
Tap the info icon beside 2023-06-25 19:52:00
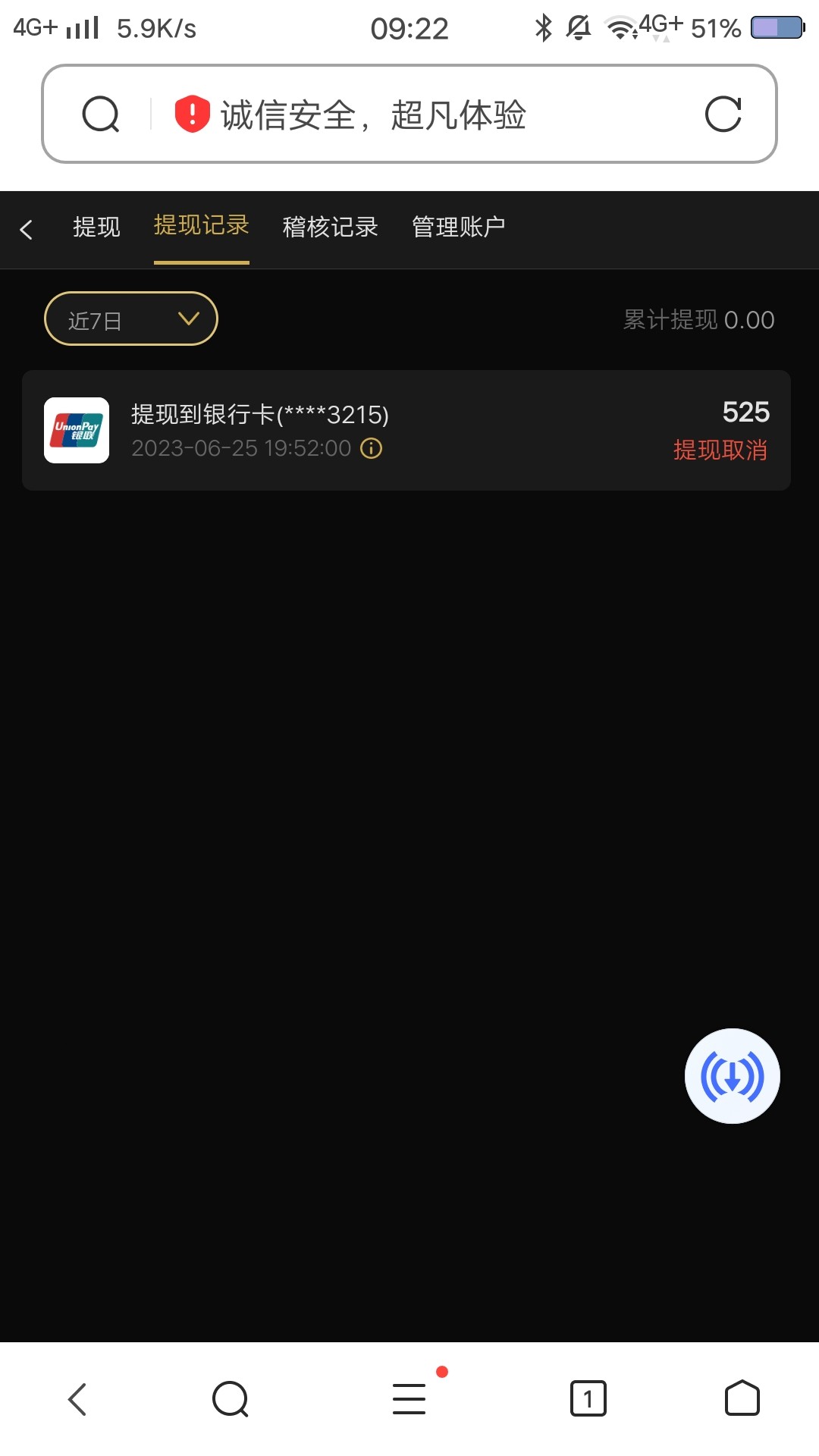click(371, 448)
